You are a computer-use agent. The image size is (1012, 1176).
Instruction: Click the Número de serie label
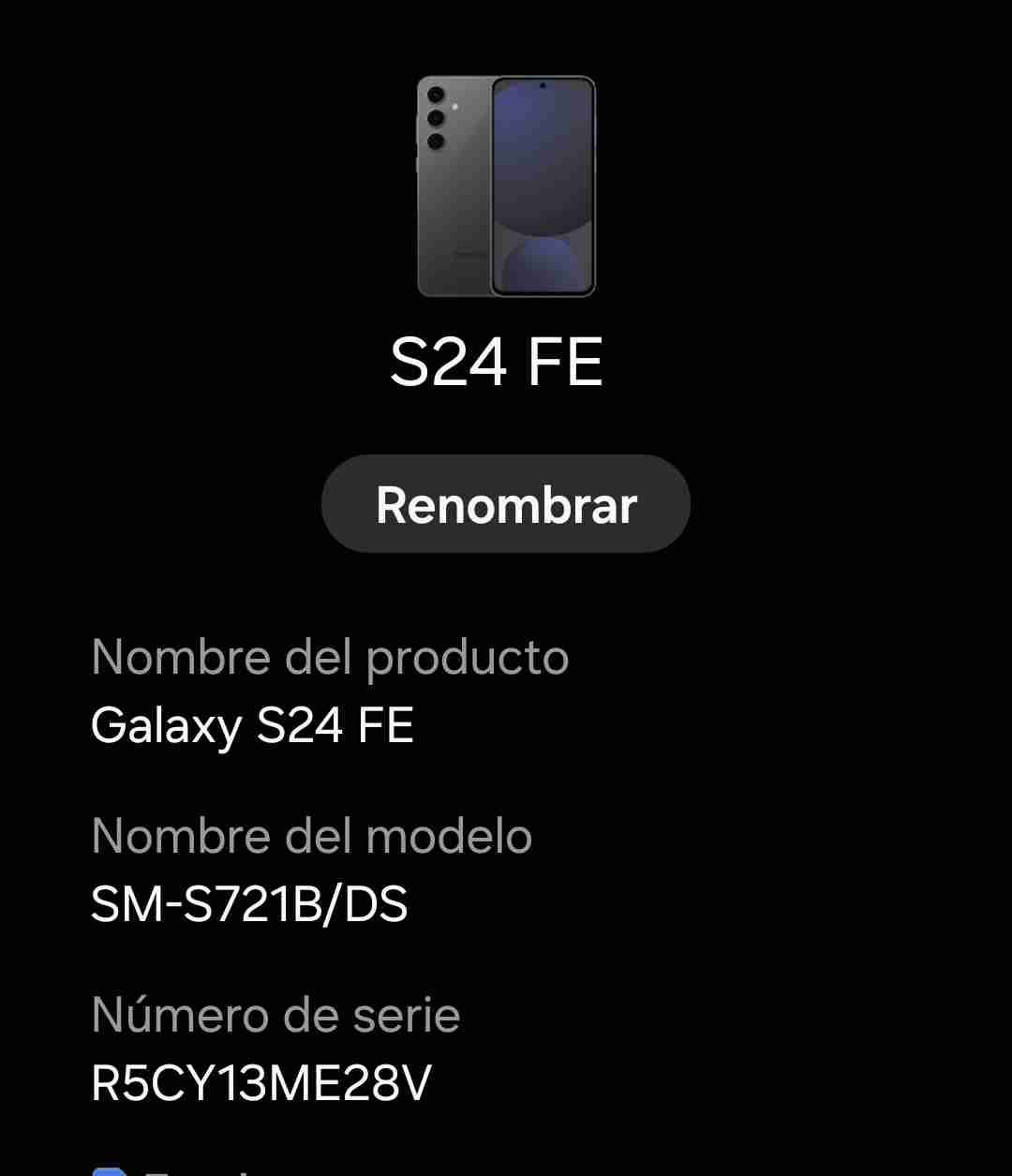275,1015
